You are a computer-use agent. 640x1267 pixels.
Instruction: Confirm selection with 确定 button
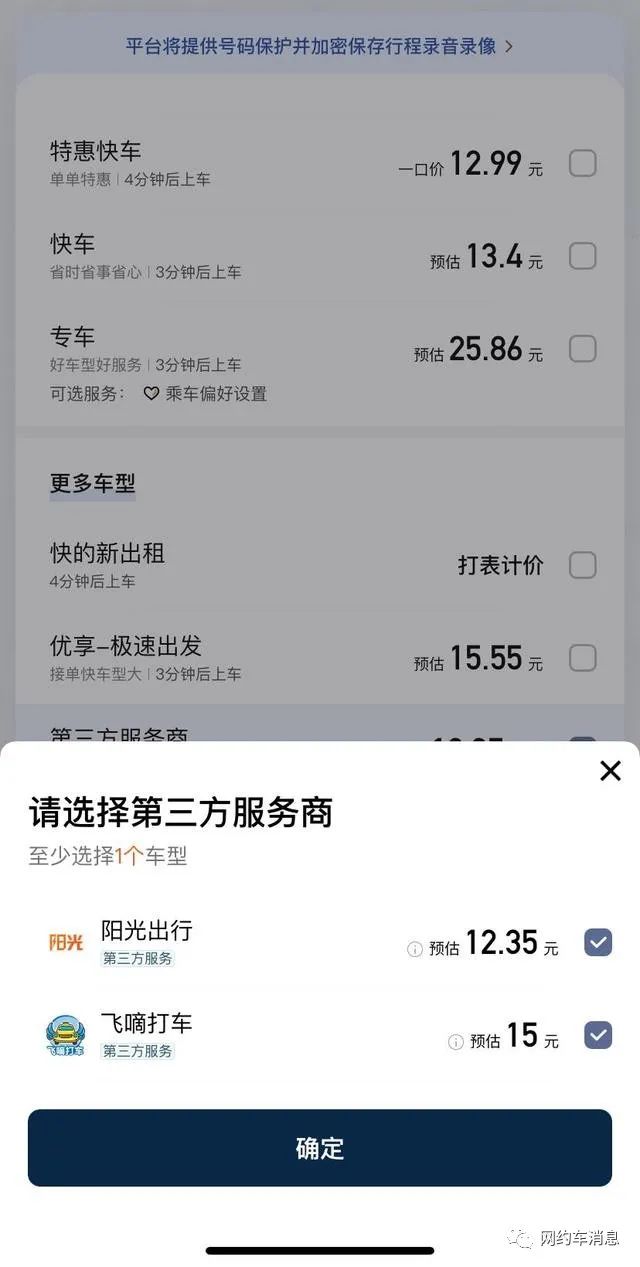click(320, 1148)
